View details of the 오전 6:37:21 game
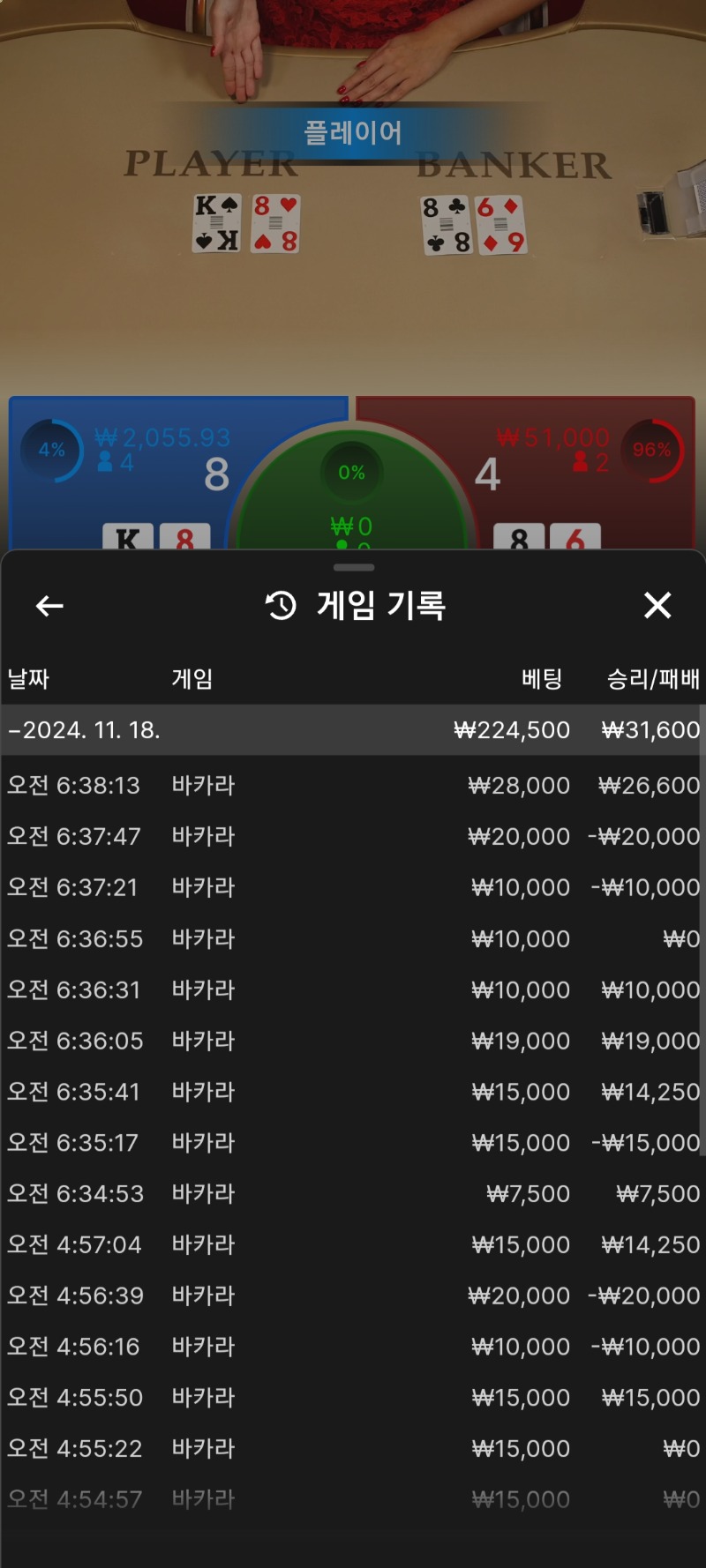This screenshot has width=706, height=1568. (353, 887)
